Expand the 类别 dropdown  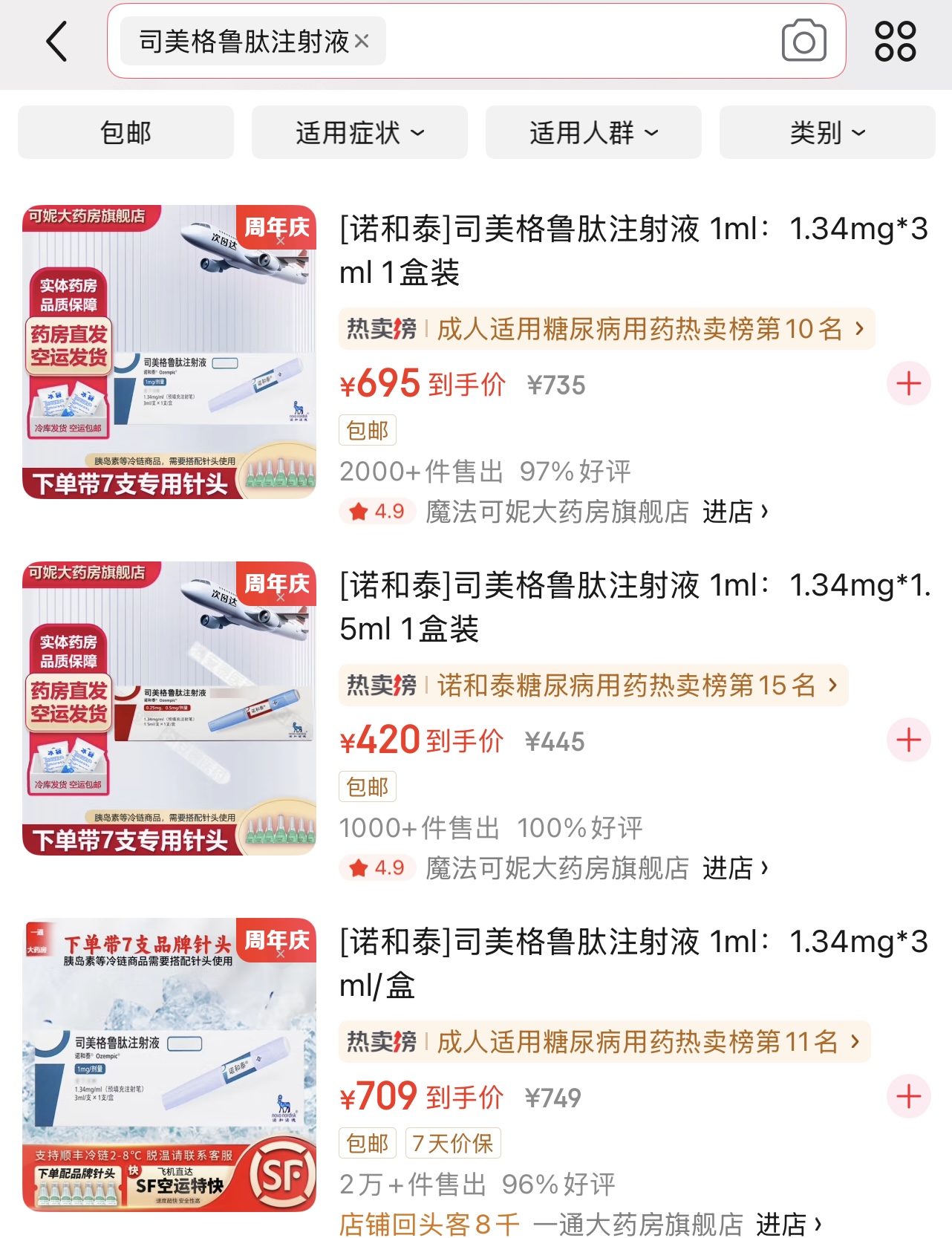[x=827, y=133]
